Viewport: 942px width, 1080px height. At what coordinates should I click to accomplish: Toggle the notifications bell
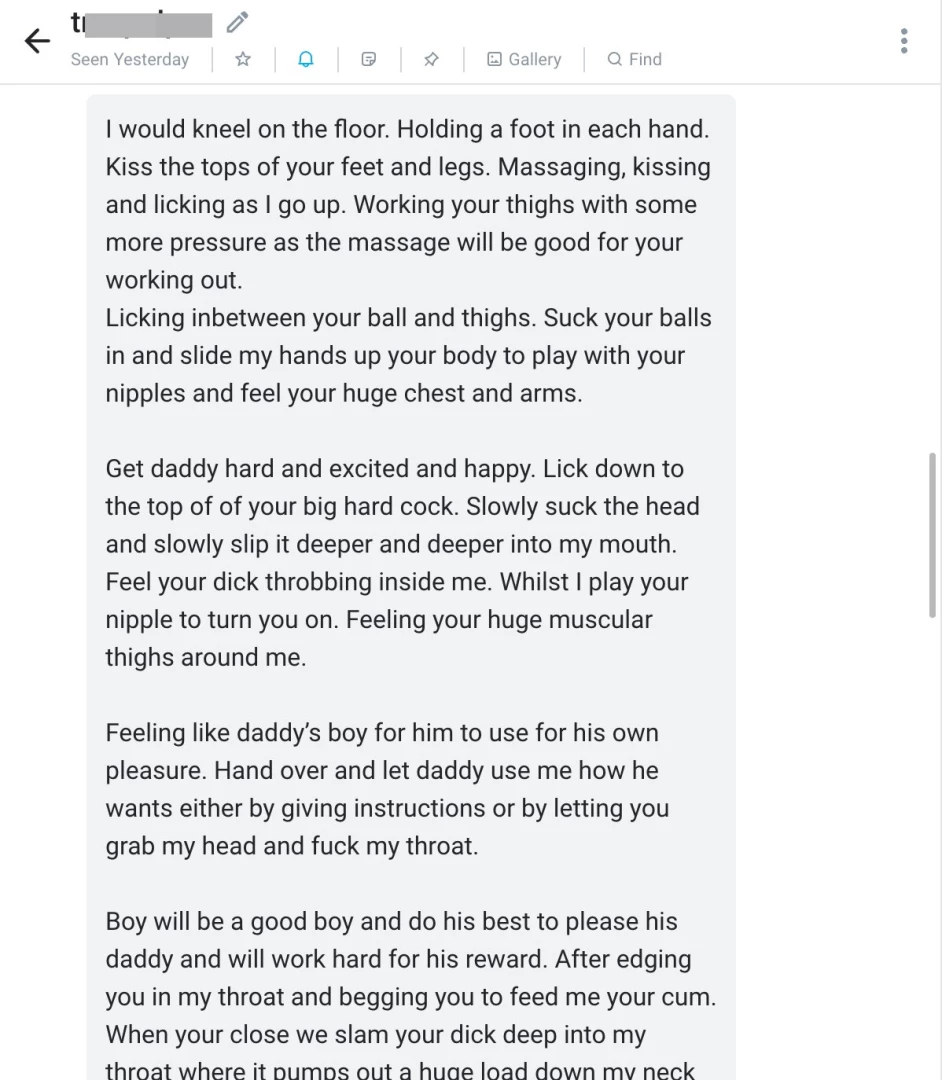pyautogui.click(x=306, y=60)
